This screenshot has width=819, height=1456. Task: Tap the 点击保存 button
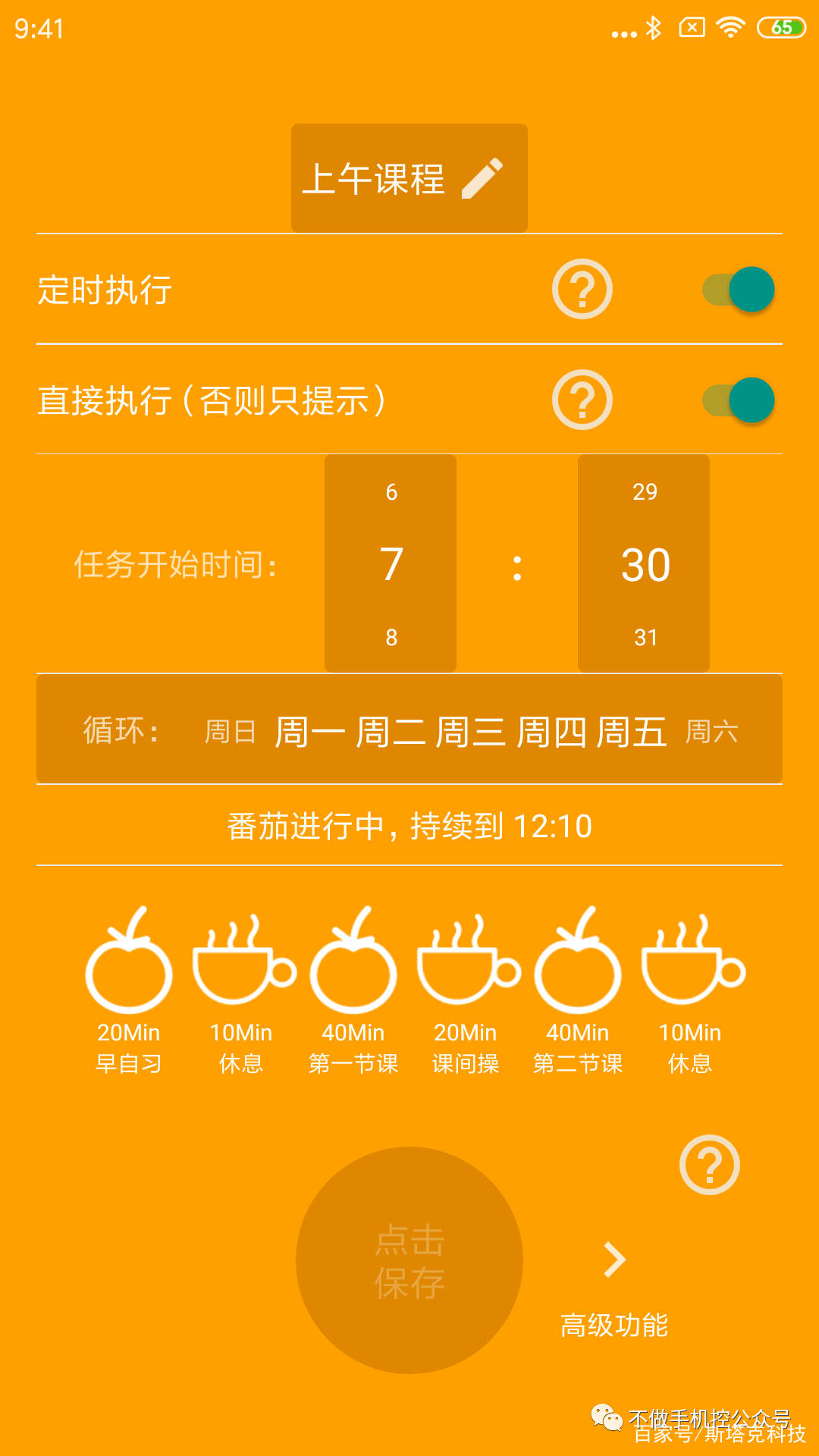pos(409,1260)
